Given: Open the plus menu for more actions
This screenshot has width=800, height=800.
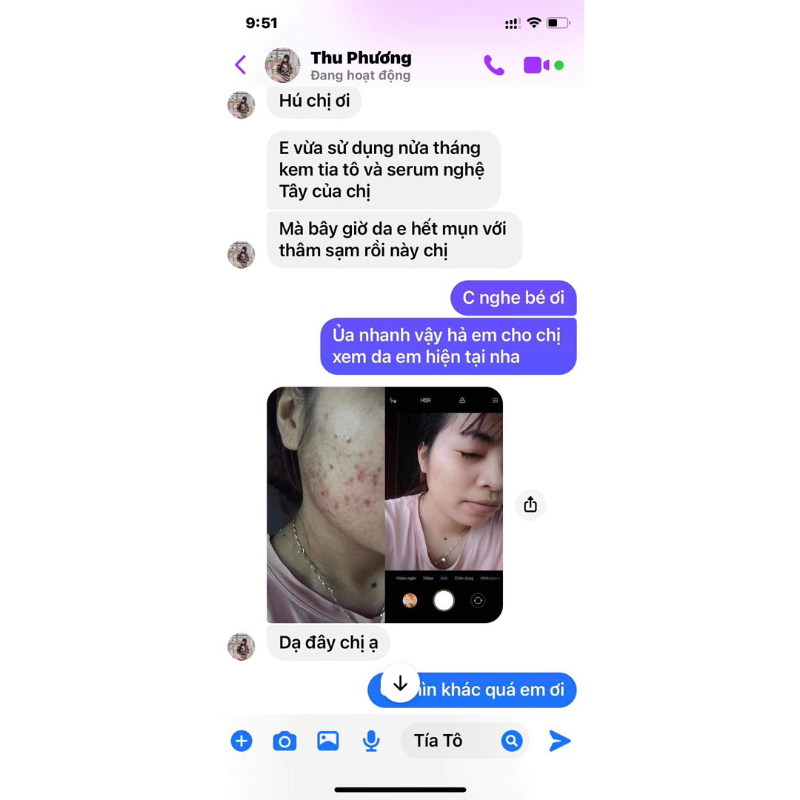Looking at the screenshot, I should pyautogui.click(x=241, y=740).
